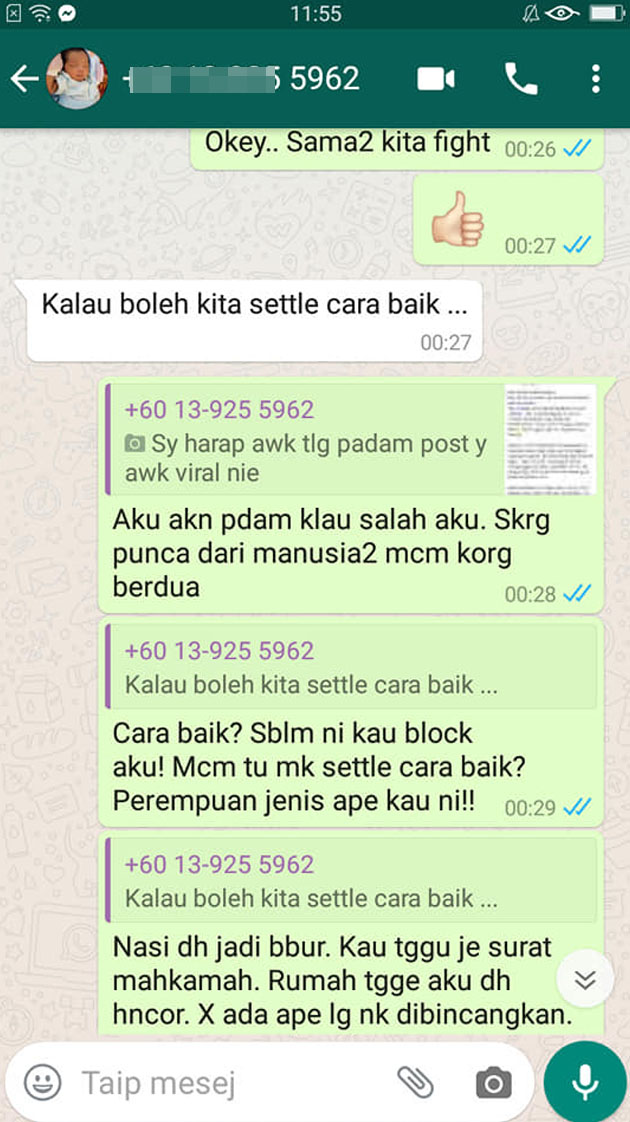The image size is (630, 1122).
Task: Start a video call
Action: coord(436,79)
